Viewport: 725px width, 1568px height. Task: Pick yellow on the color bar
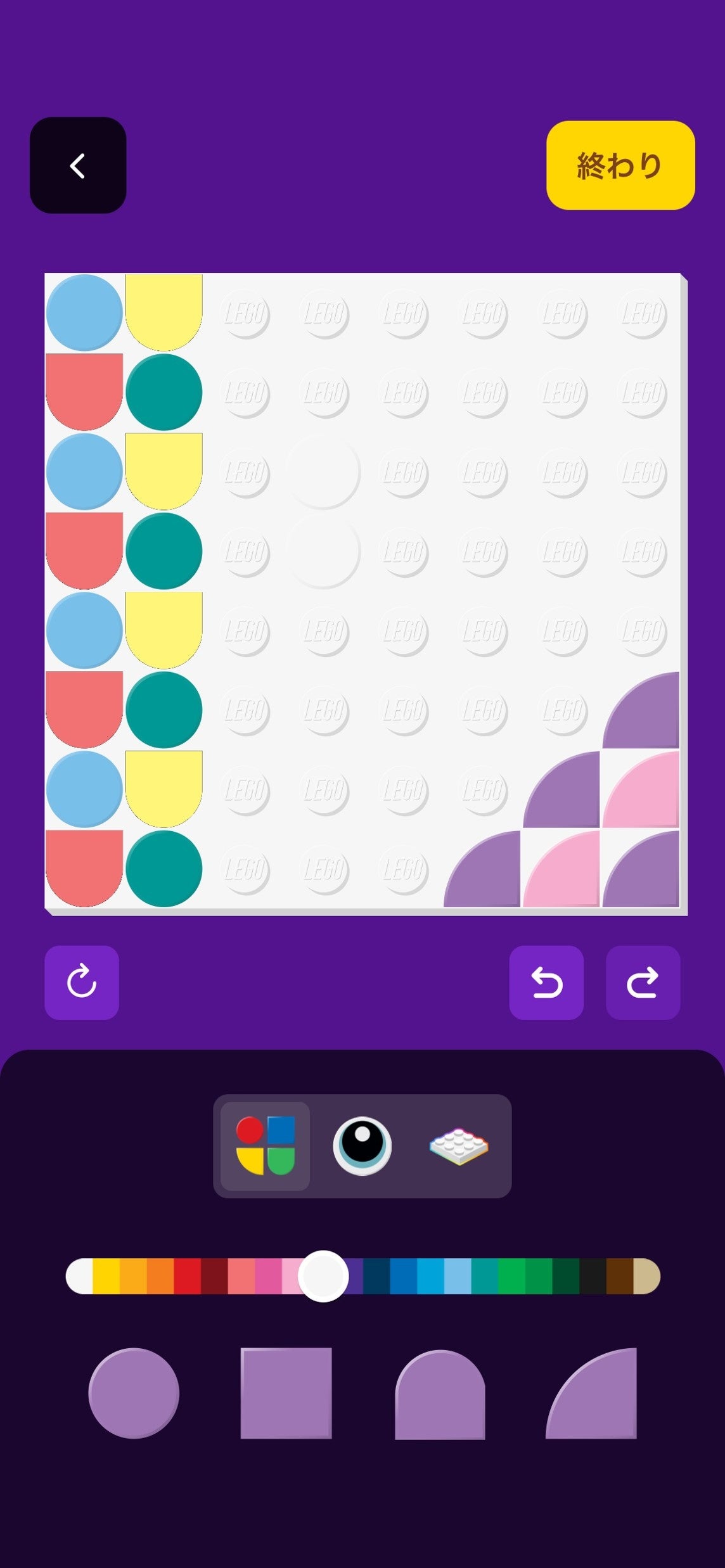click(106, 1276)
